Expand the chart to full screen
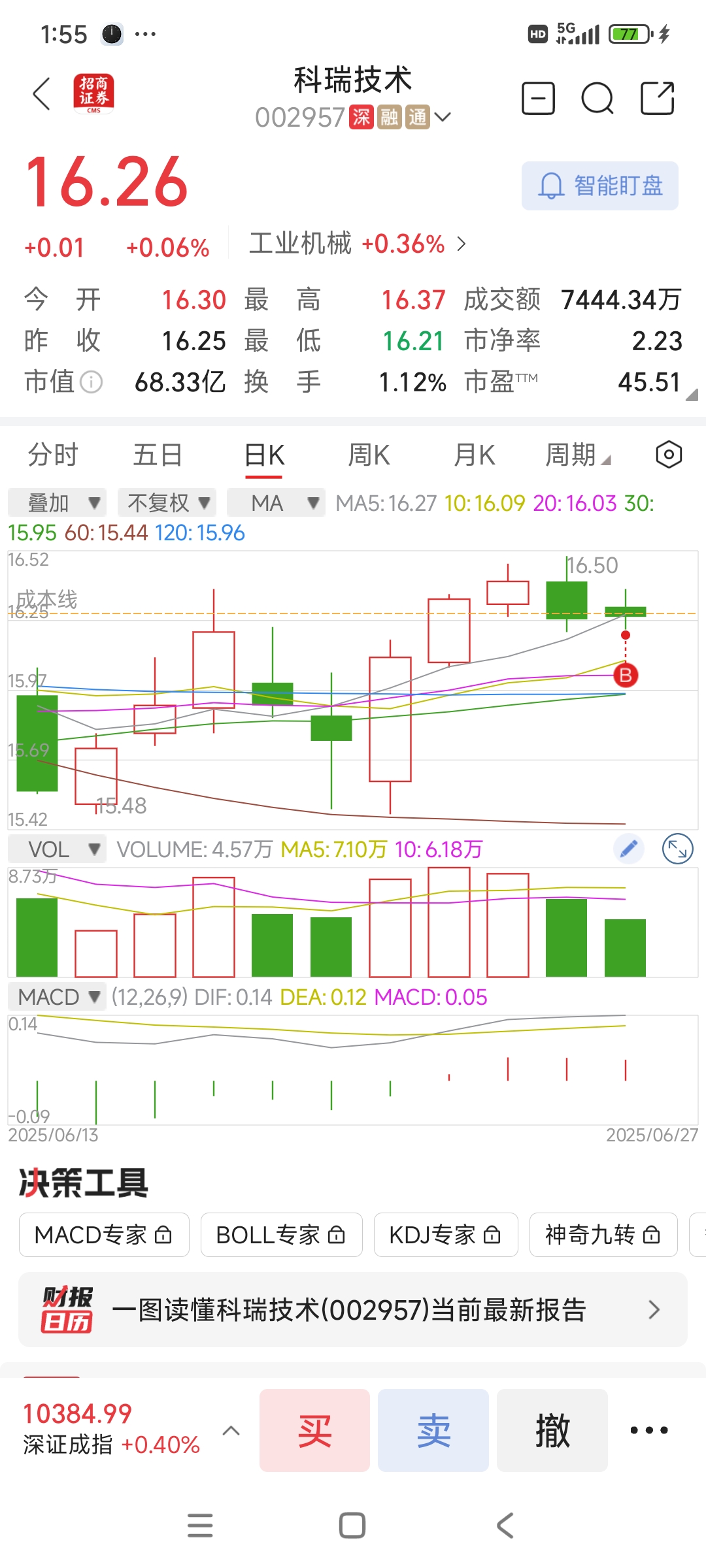Image resolution: width=706 pixels, height=1568 pixels. (x=677, y=849)
